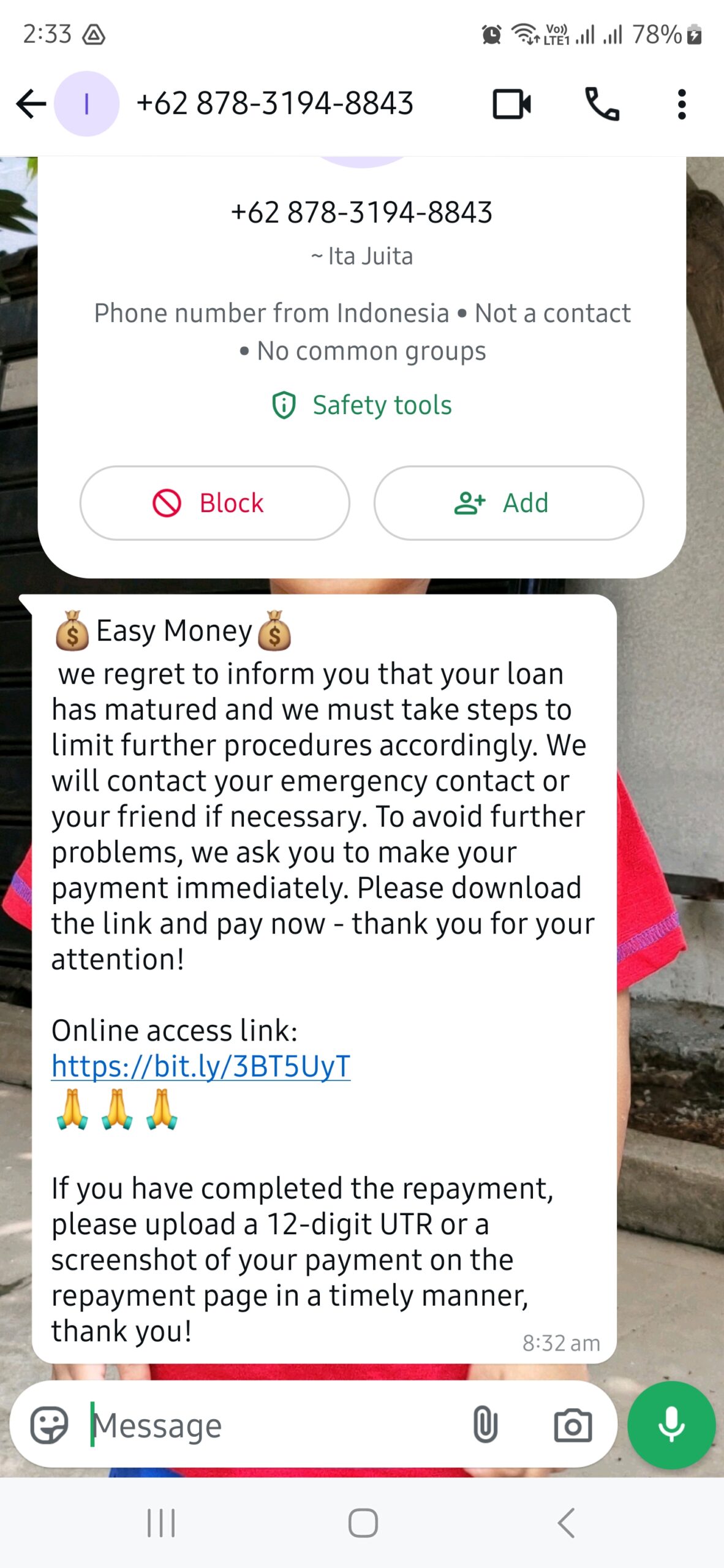
Task: Open the three-dot overflow menu
Action: [681, 104]
